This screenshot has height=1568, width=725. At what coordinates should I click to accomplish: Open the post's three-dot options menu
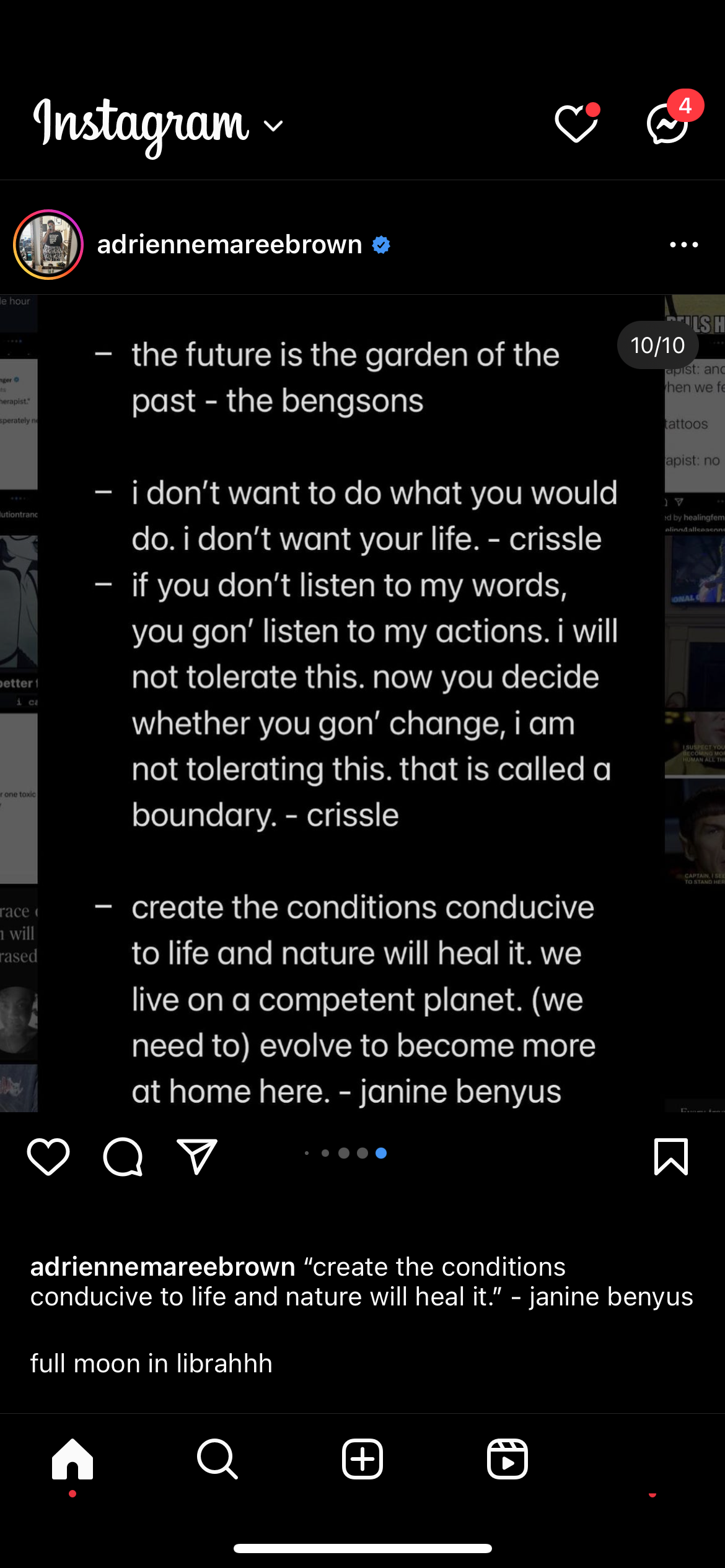click(683, 245)
